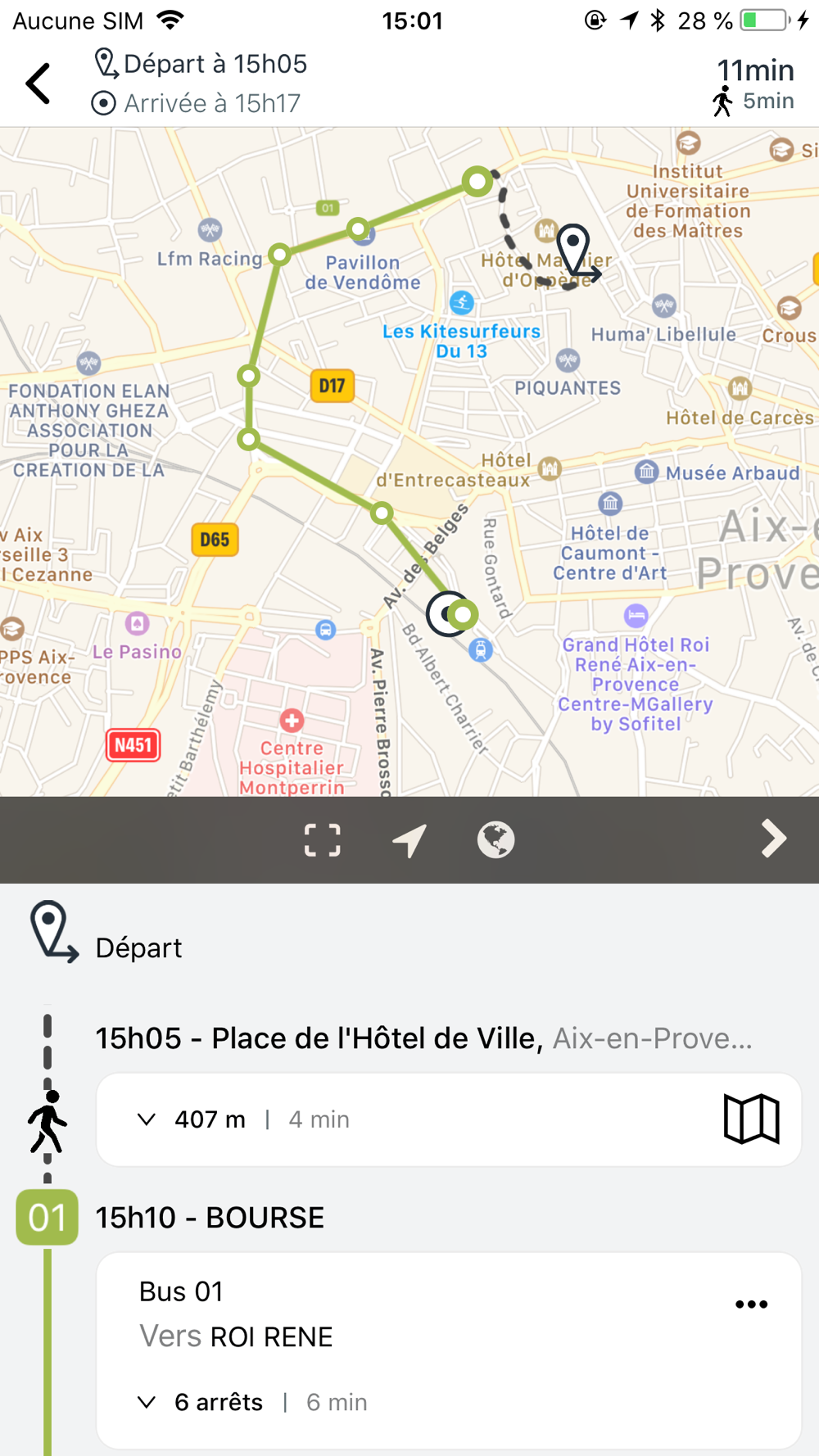Center the map on my location
The height and width of the screenshot is (1456, 819).
(x=409, y=840)
